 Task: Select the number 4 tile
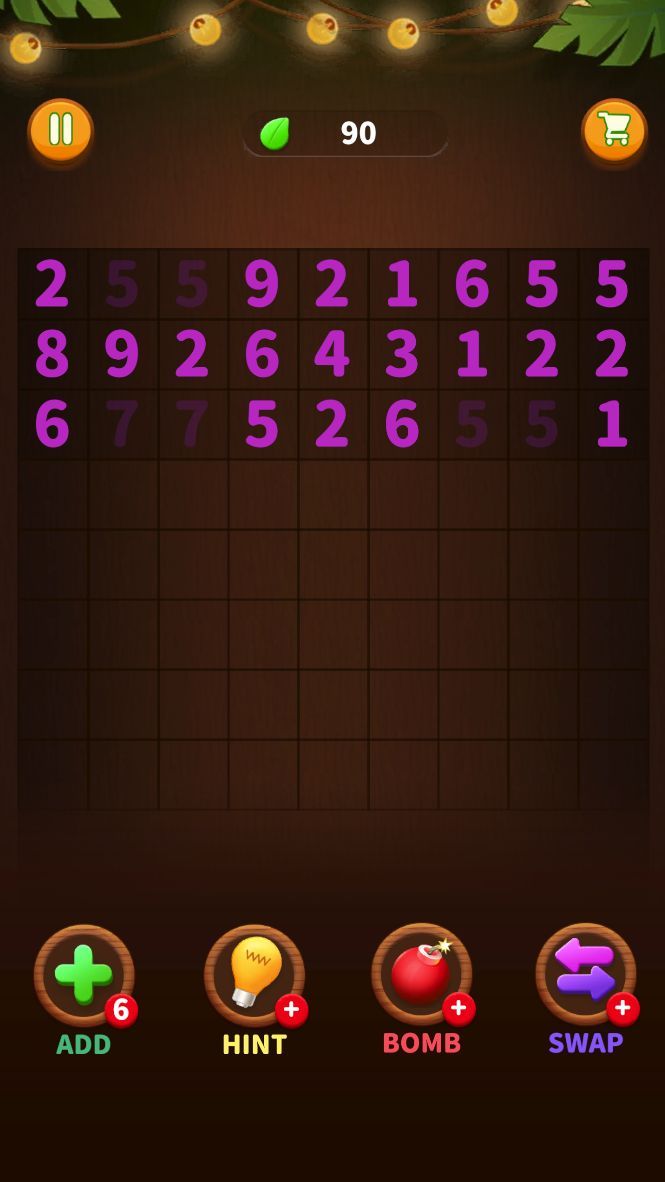[x=332, y=354]
